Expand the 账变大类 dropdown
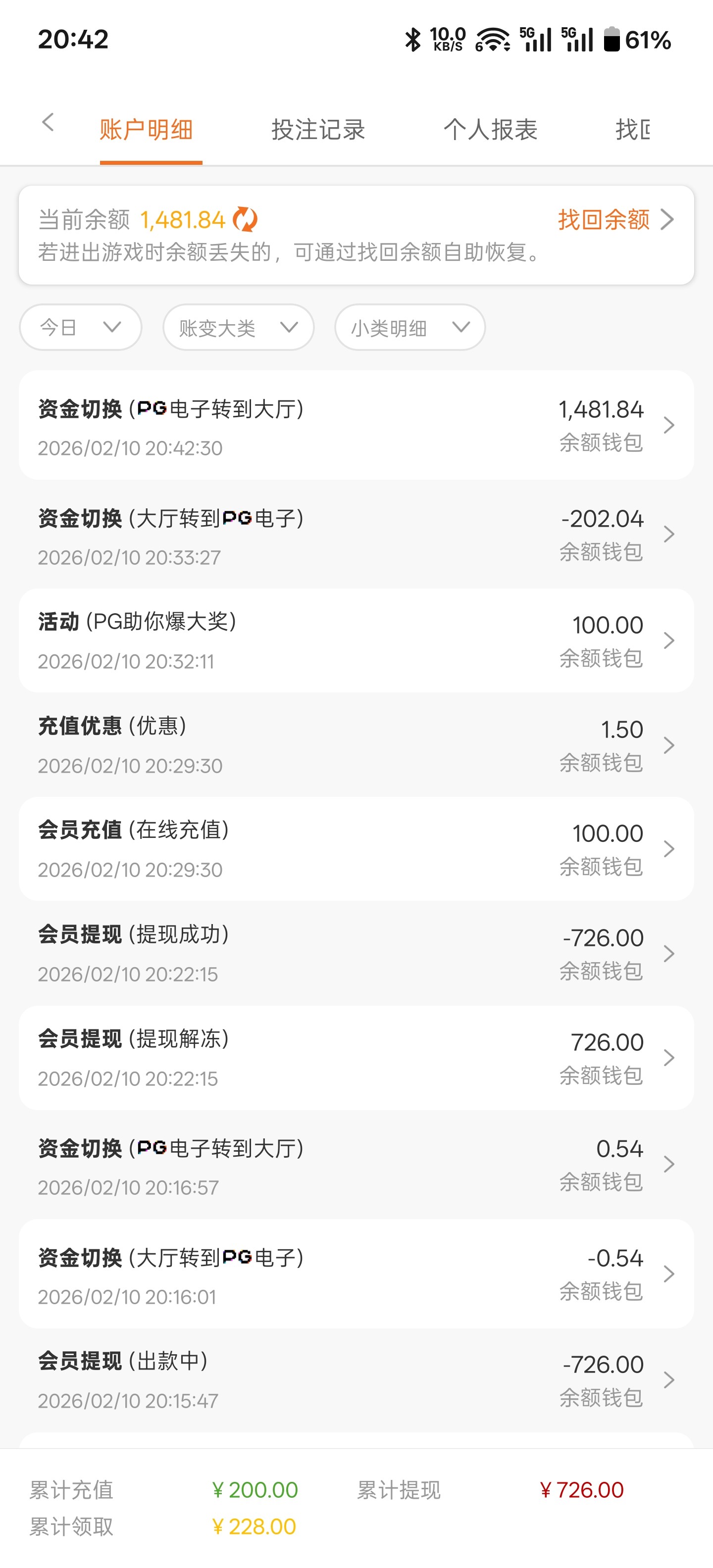 pos(238,328)
